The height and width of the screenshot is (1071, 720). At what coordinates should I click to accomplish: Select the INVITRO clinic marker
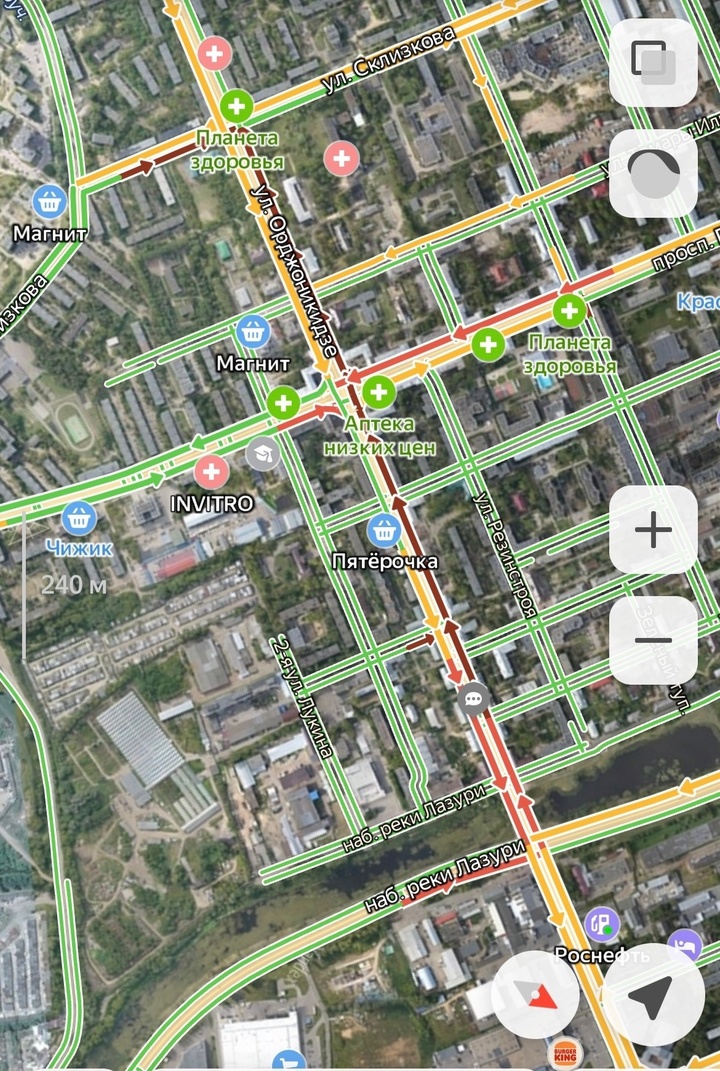(210, 471)
